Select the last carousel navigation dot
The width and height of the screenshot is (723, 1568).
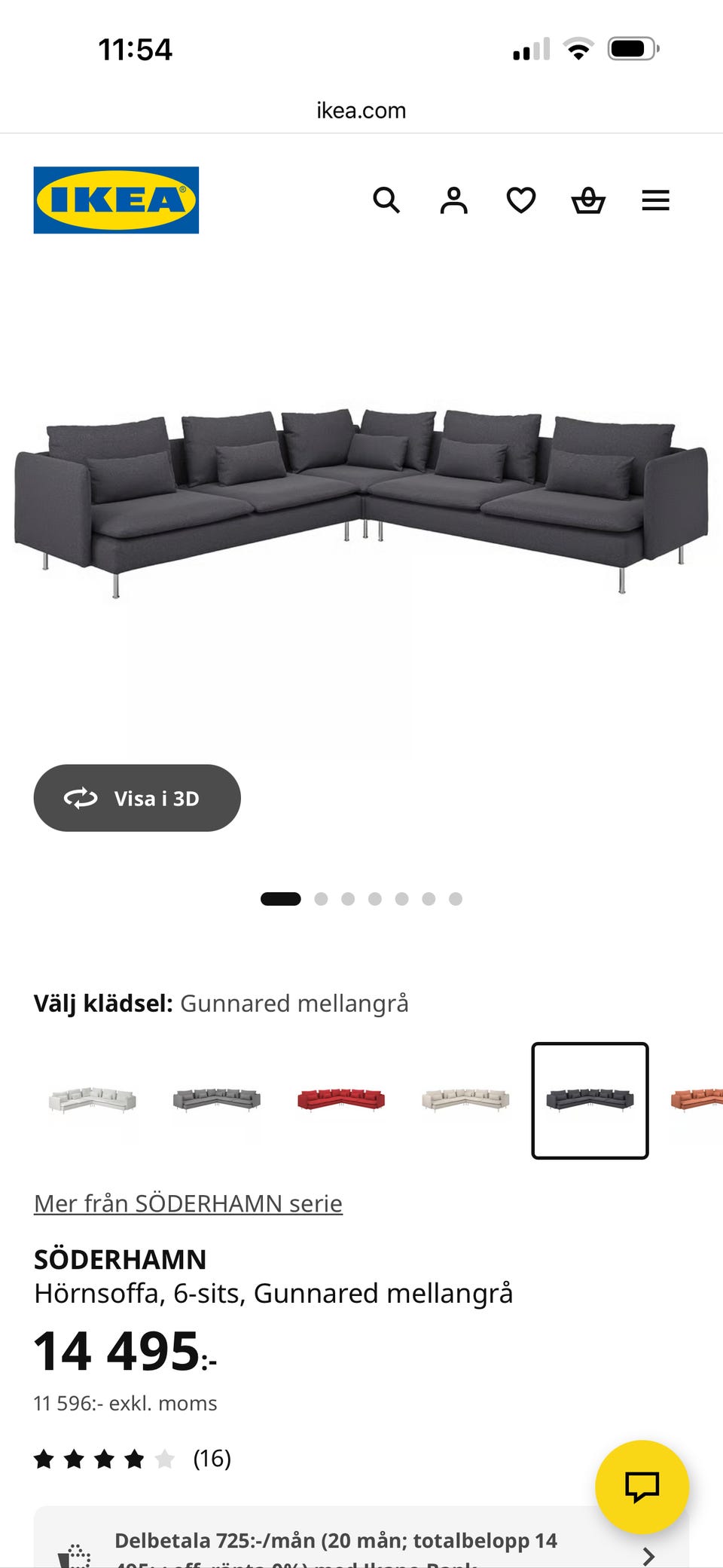coord(456,899)
